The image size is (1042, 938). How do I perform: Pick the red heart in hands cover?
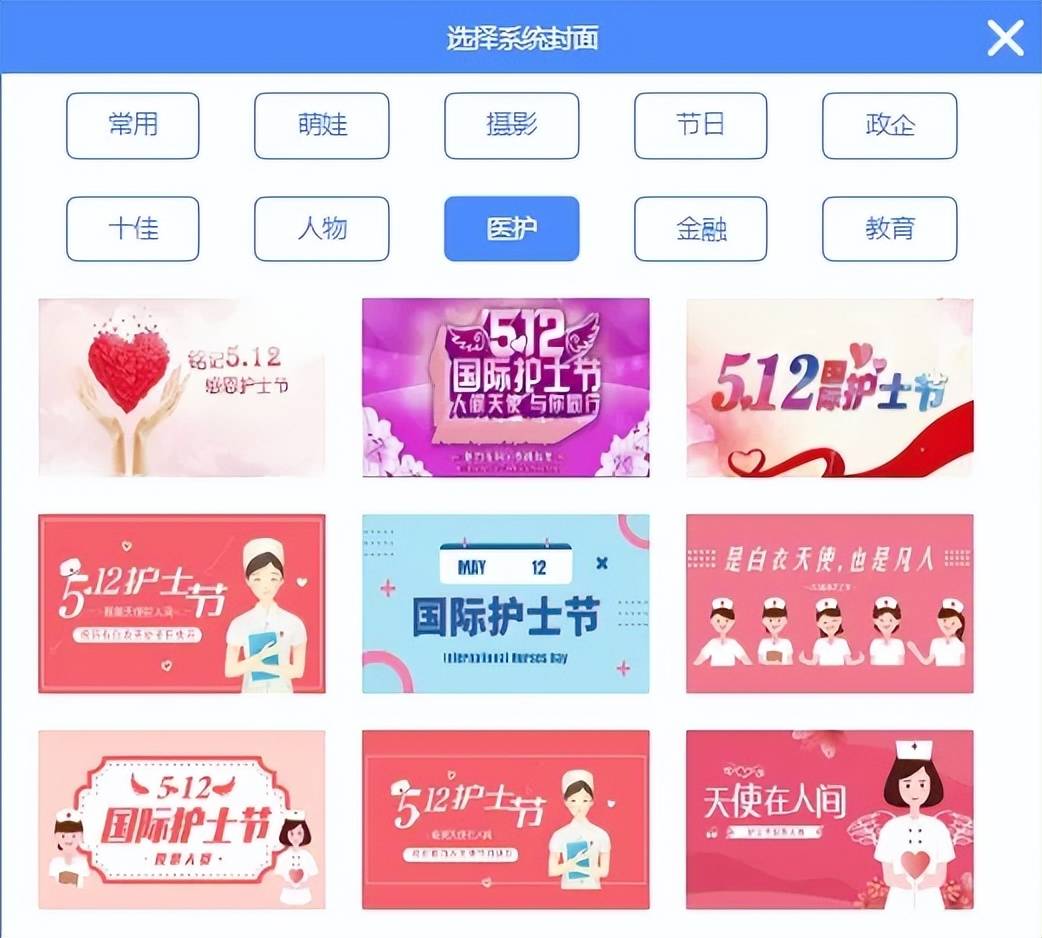[x=181, y=387]
